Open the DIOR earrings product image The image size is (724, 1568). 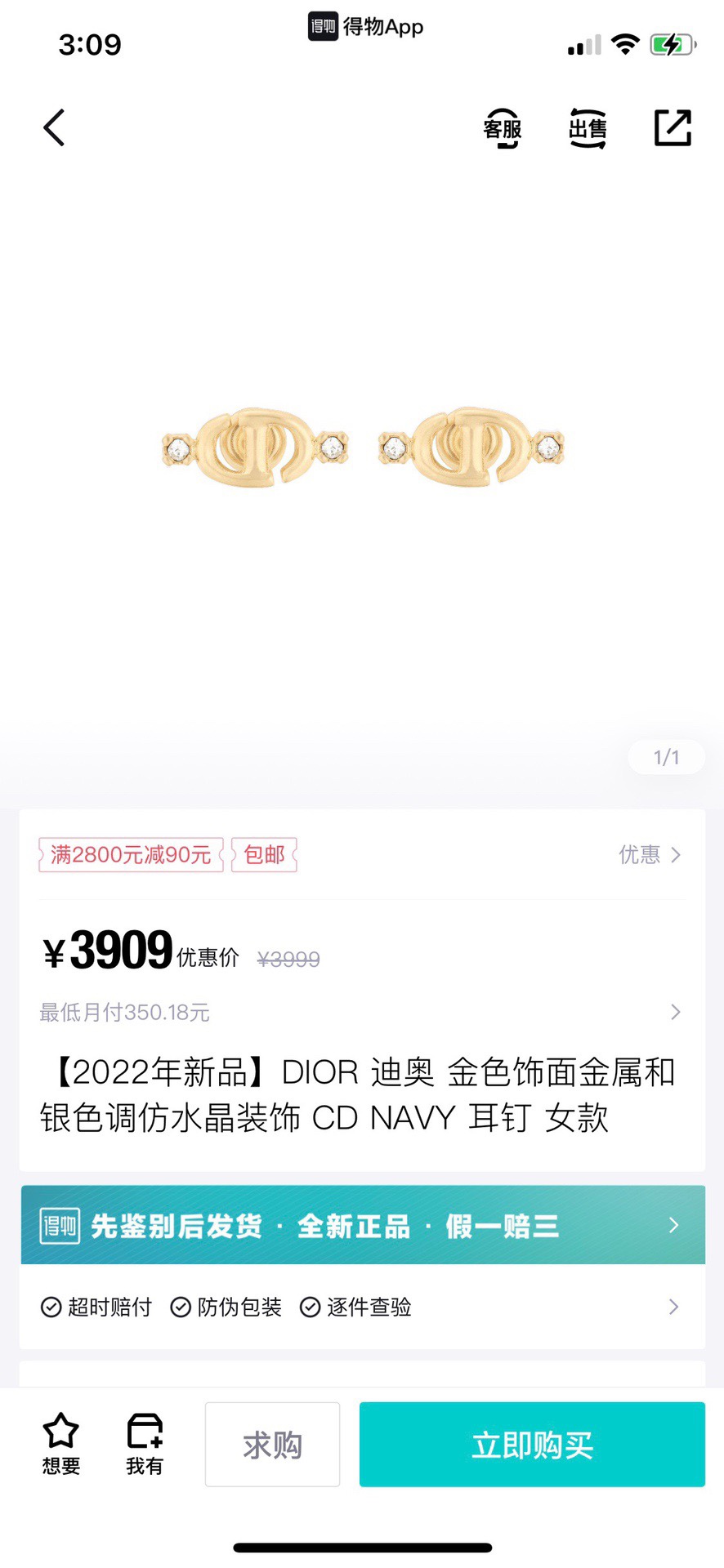362,448
